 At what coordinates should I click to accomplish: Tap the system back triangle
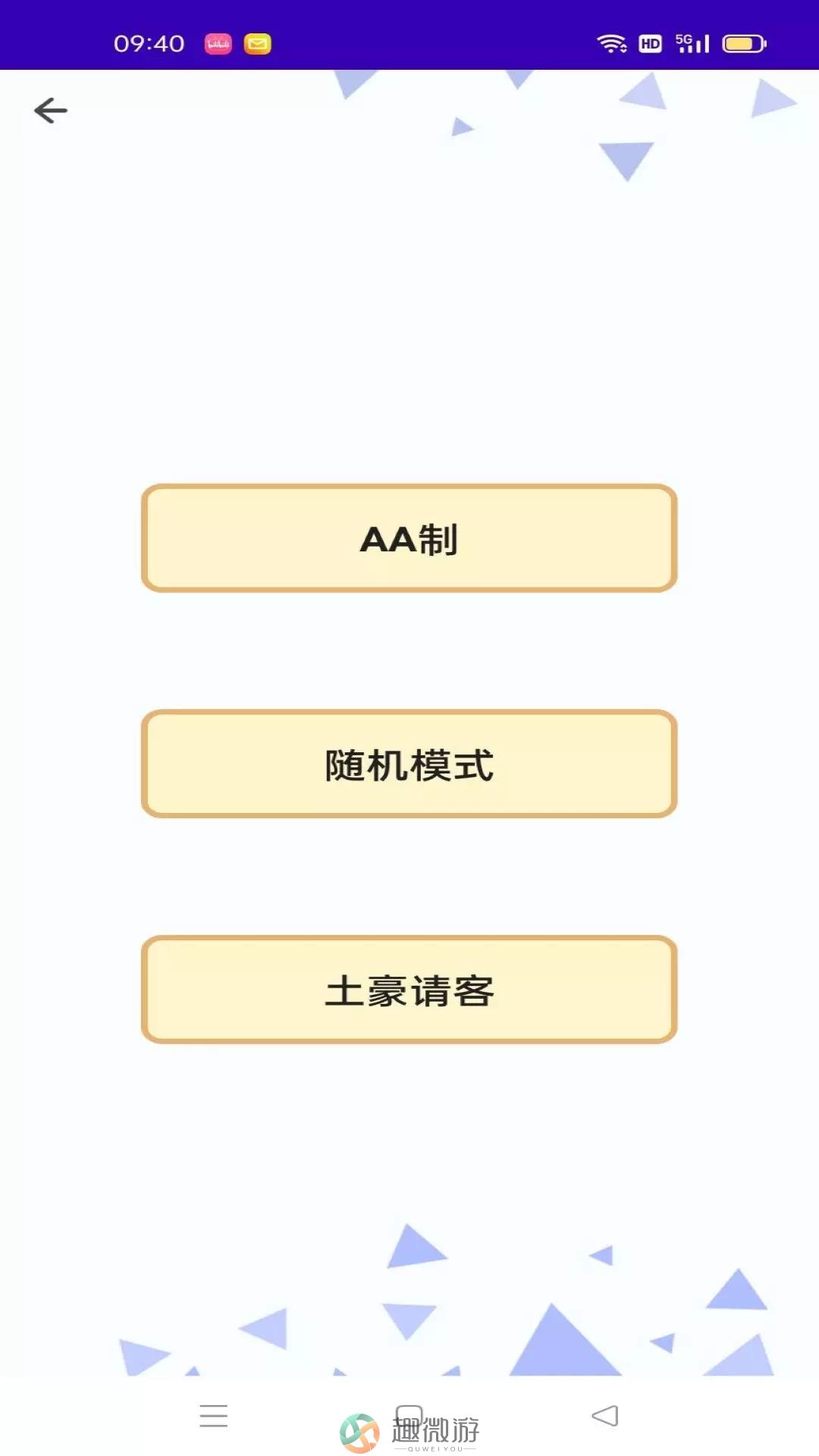point(605,1415)
